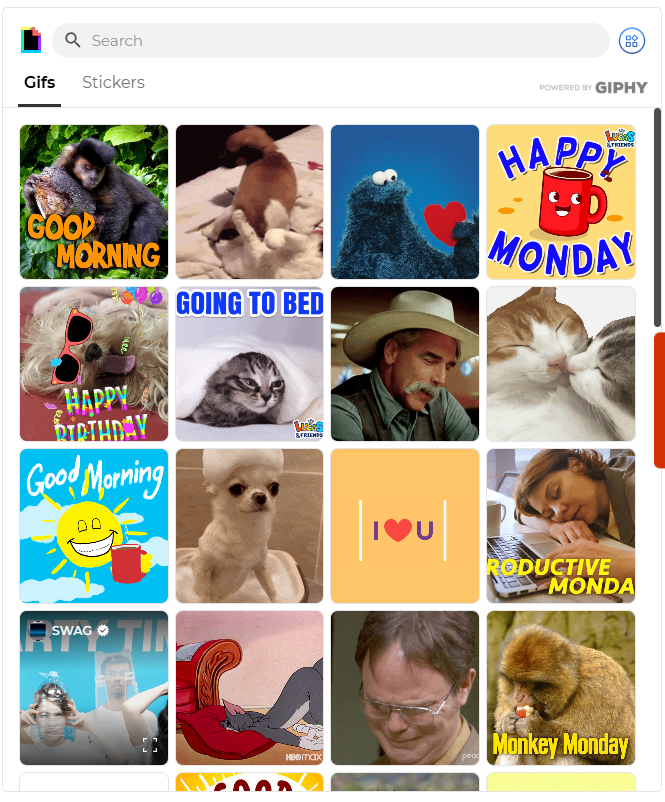The width and height of the screenshot is (665, 802).
Task: Choose the Tom and Jerry GIF
Action: coord(250,688)
